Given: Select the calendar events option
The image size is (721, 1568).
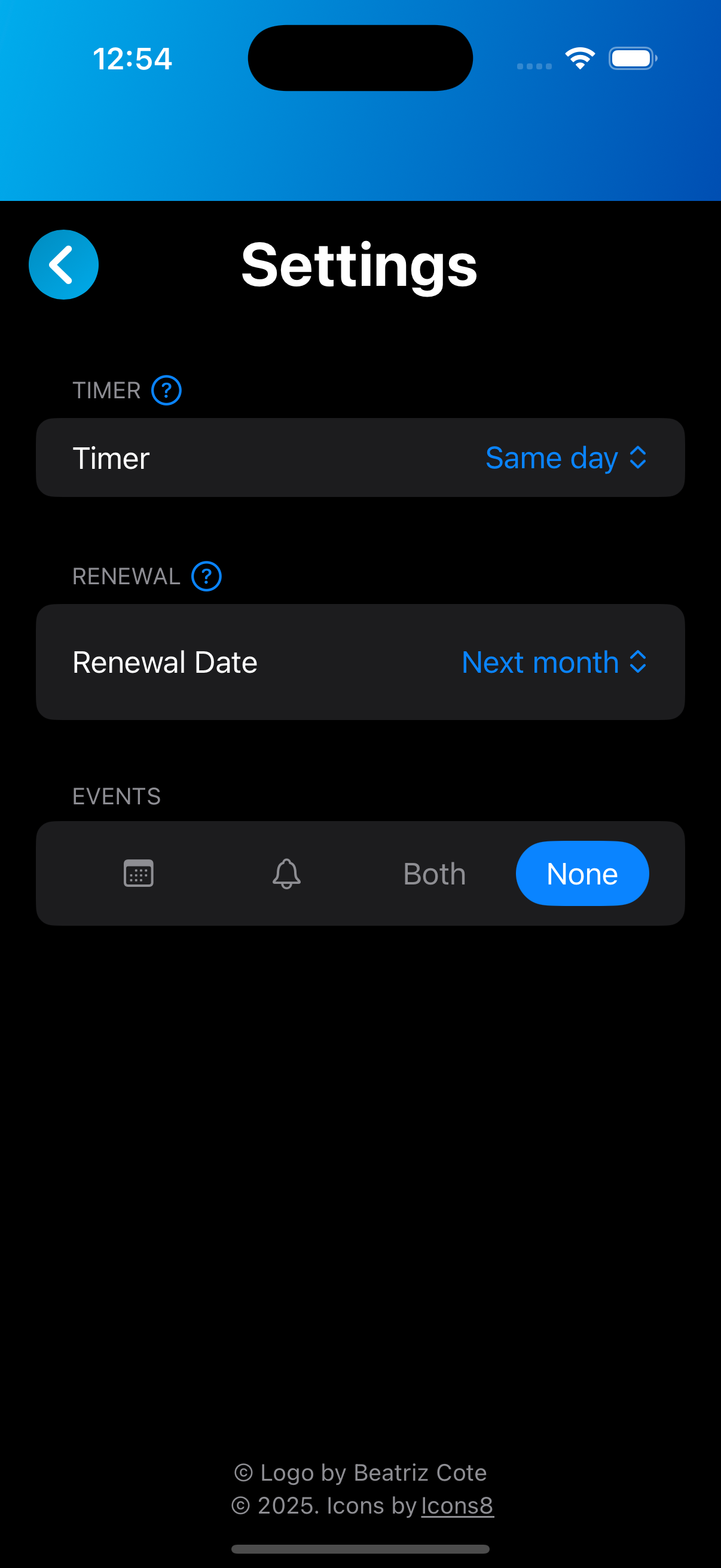Looking at the screenshot, I should (139, 874).
